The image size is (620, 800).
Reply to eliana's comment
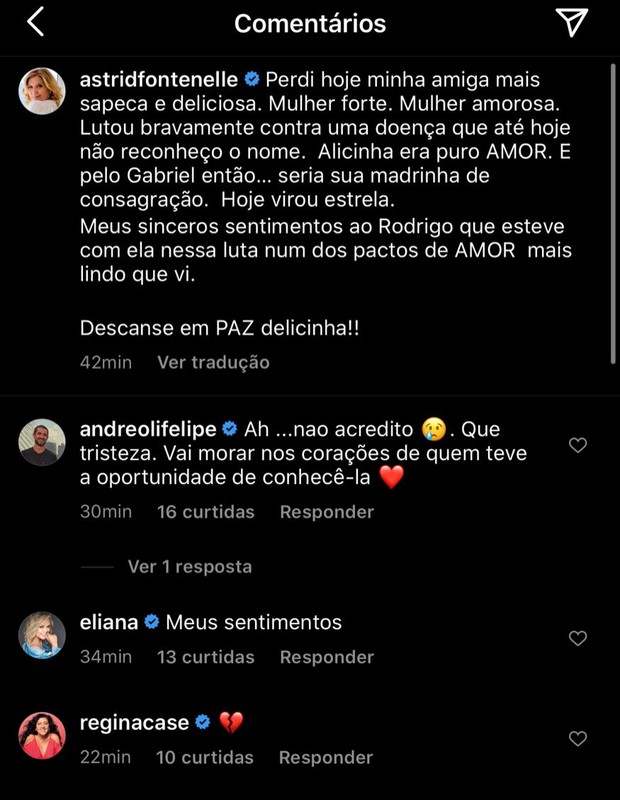click(326, 657)
